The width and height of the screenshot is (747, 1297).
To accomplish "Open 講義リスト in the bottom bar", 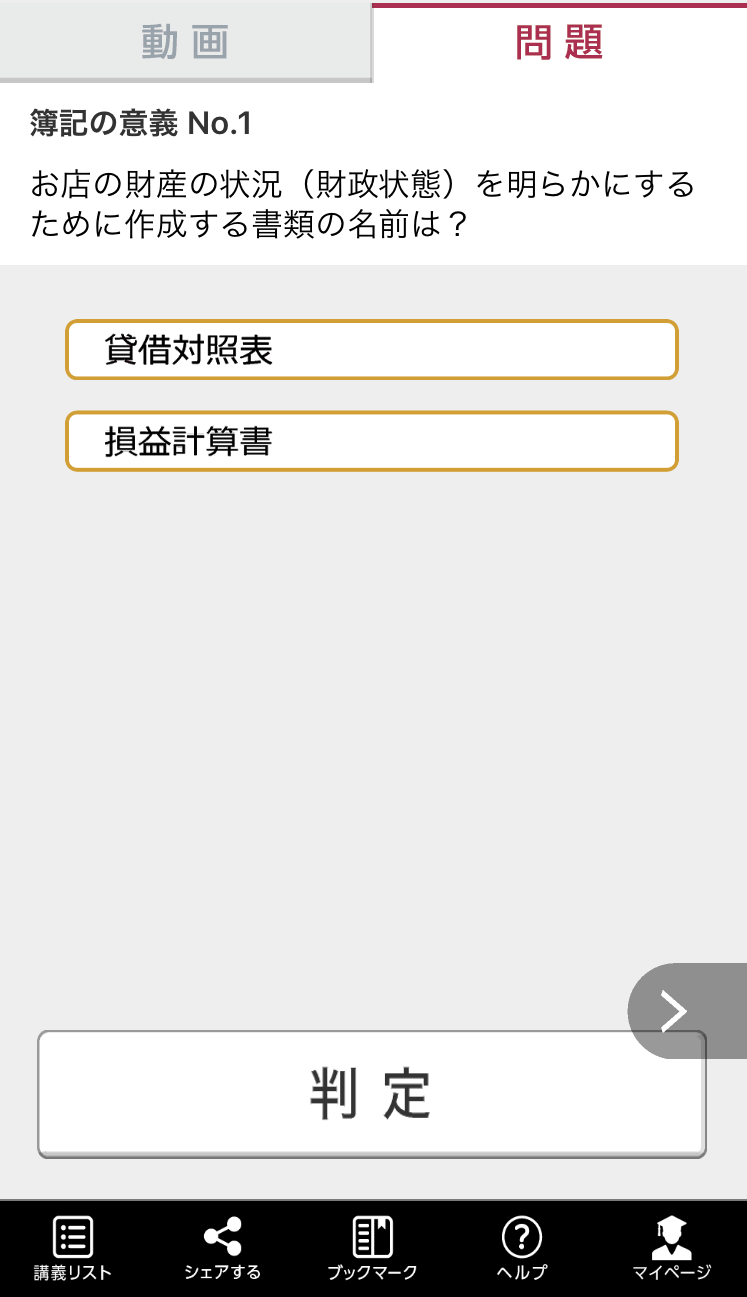I will click(73, 1249).
